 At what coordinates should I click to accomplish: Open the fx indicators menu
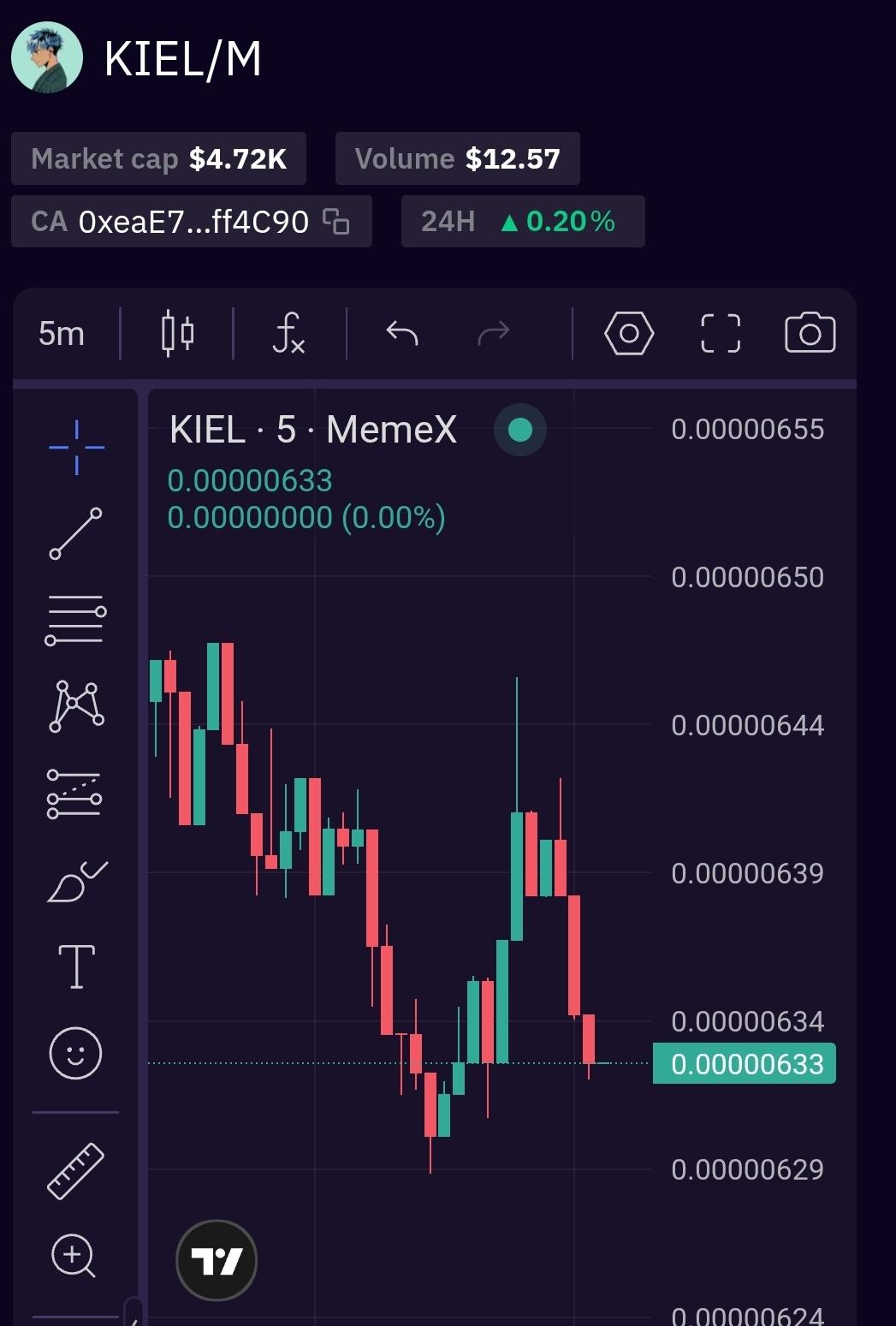pos(288,333)
